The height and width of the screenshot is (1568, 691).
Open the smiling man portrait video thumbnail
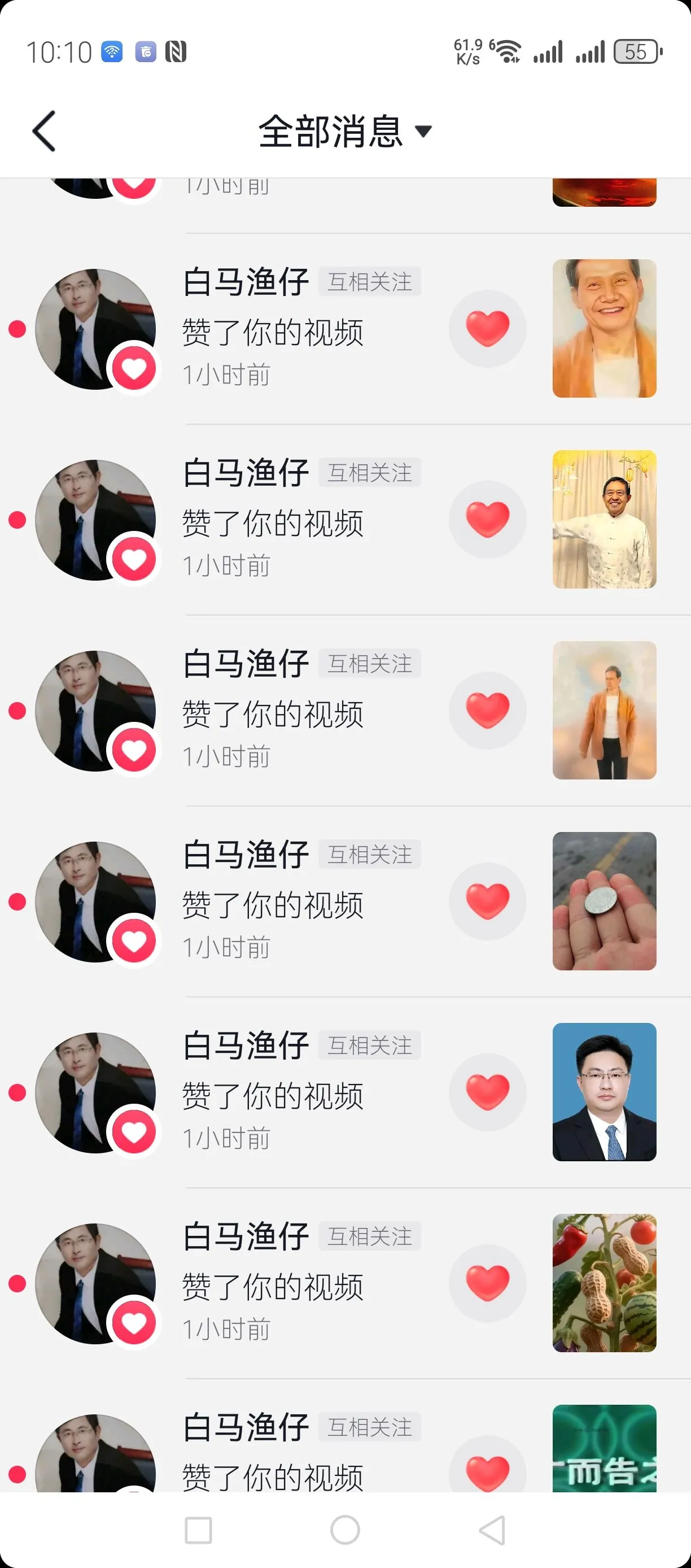coord(603,329)
